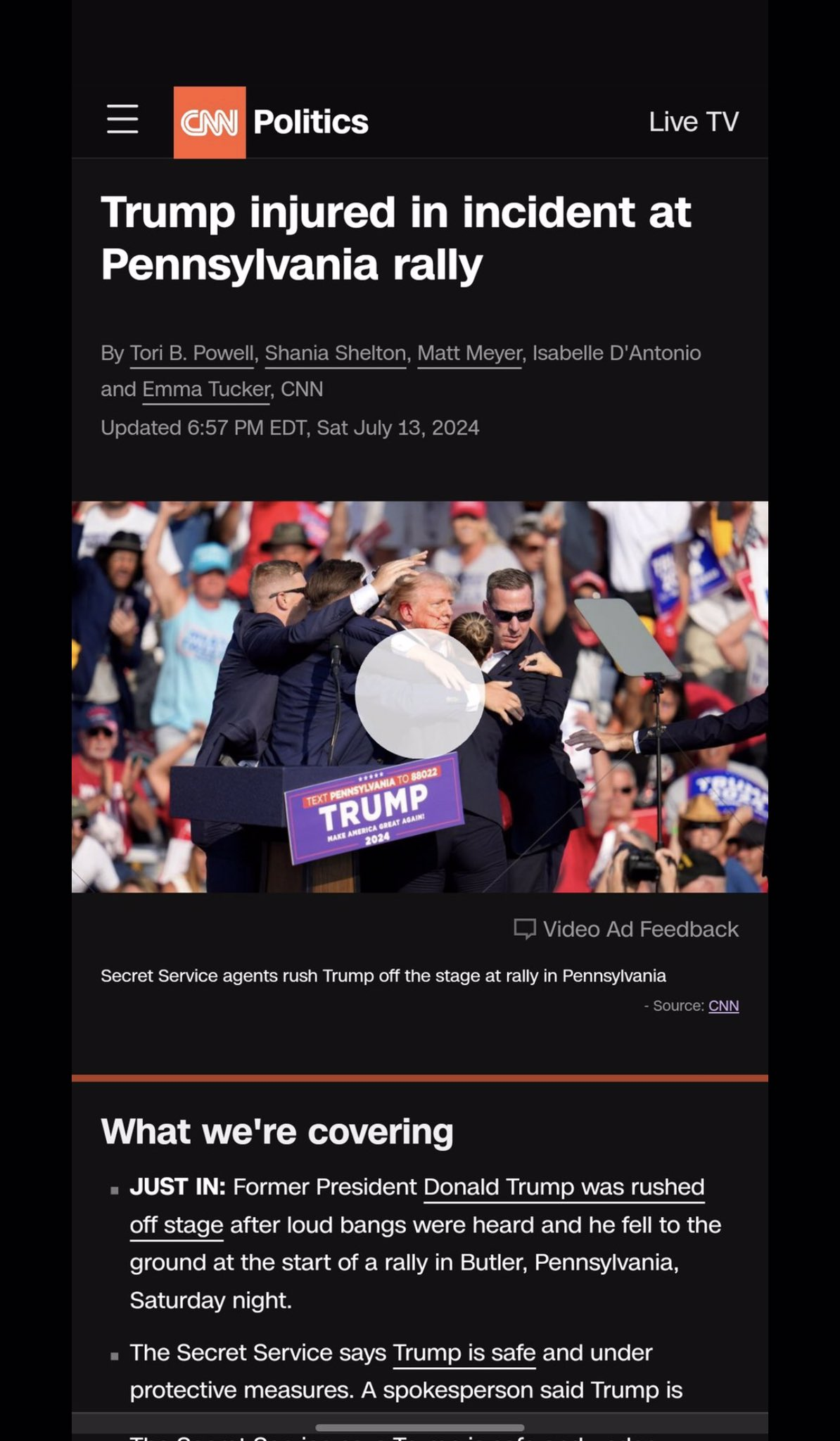Open the hamburger navigation menu

click(122, 119)
